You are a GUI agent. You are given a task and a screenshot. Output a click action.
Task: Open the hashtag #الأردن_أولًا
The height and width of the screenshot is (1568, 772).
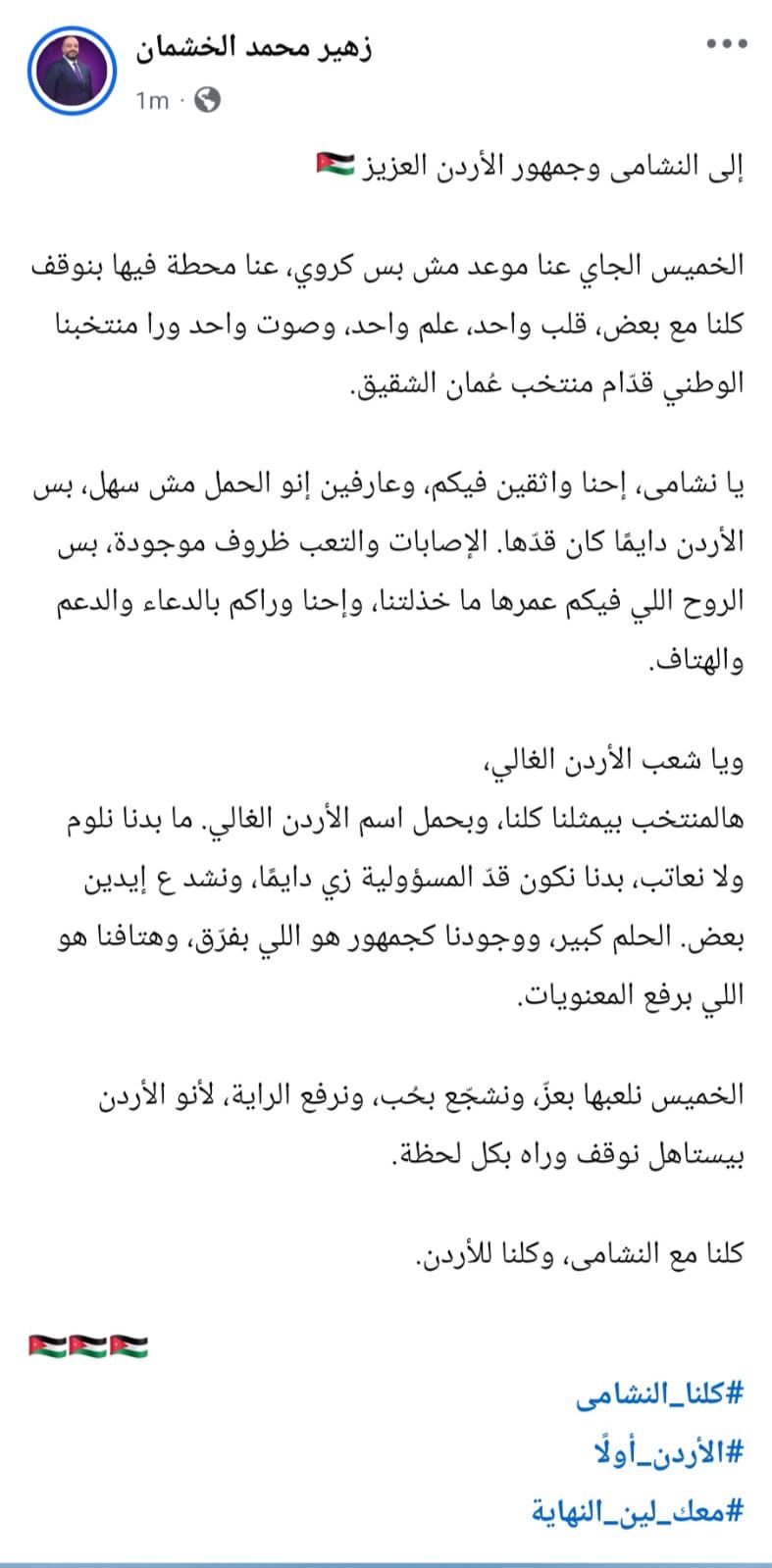pos(669,1451)
